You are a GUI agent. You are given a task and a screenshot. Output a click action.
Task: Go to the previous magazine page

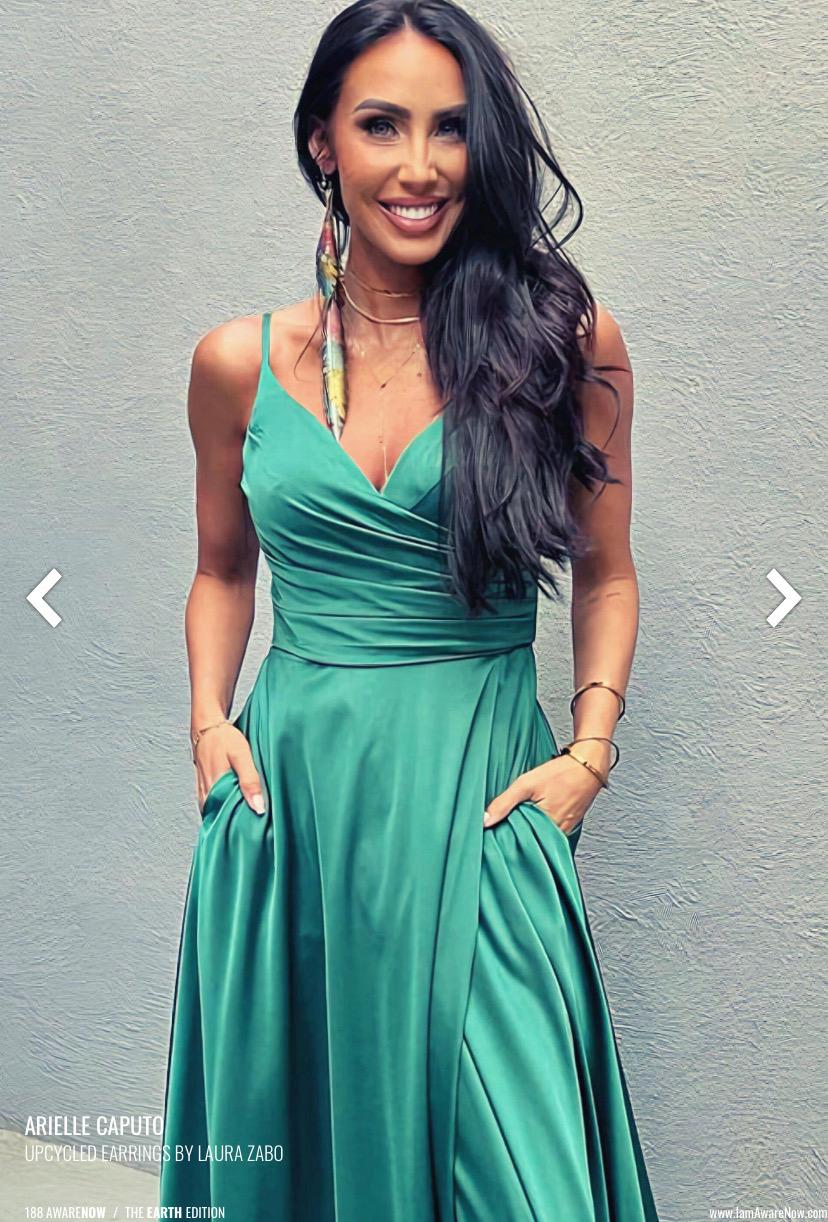(44, 598)
